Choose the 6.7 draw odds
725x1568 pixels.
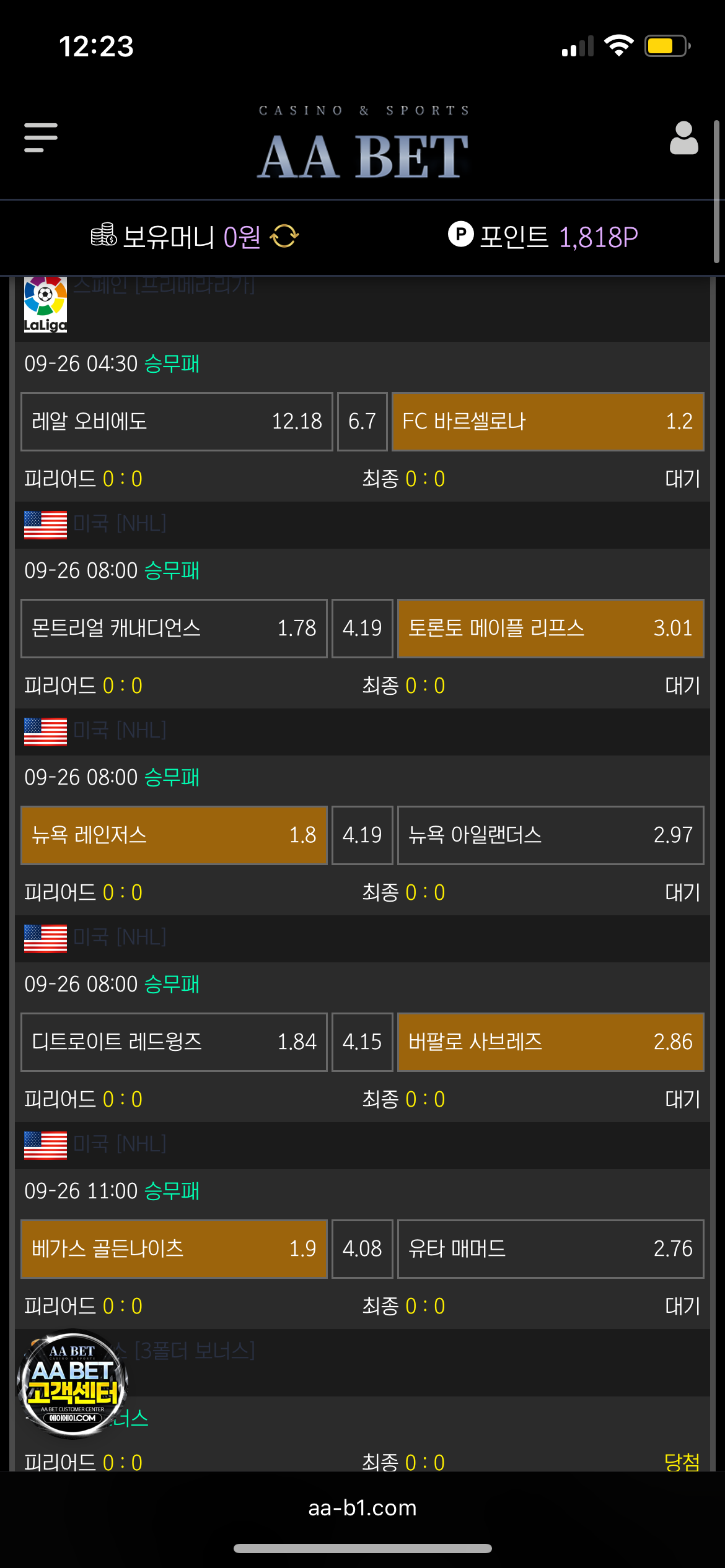point(362,422)
